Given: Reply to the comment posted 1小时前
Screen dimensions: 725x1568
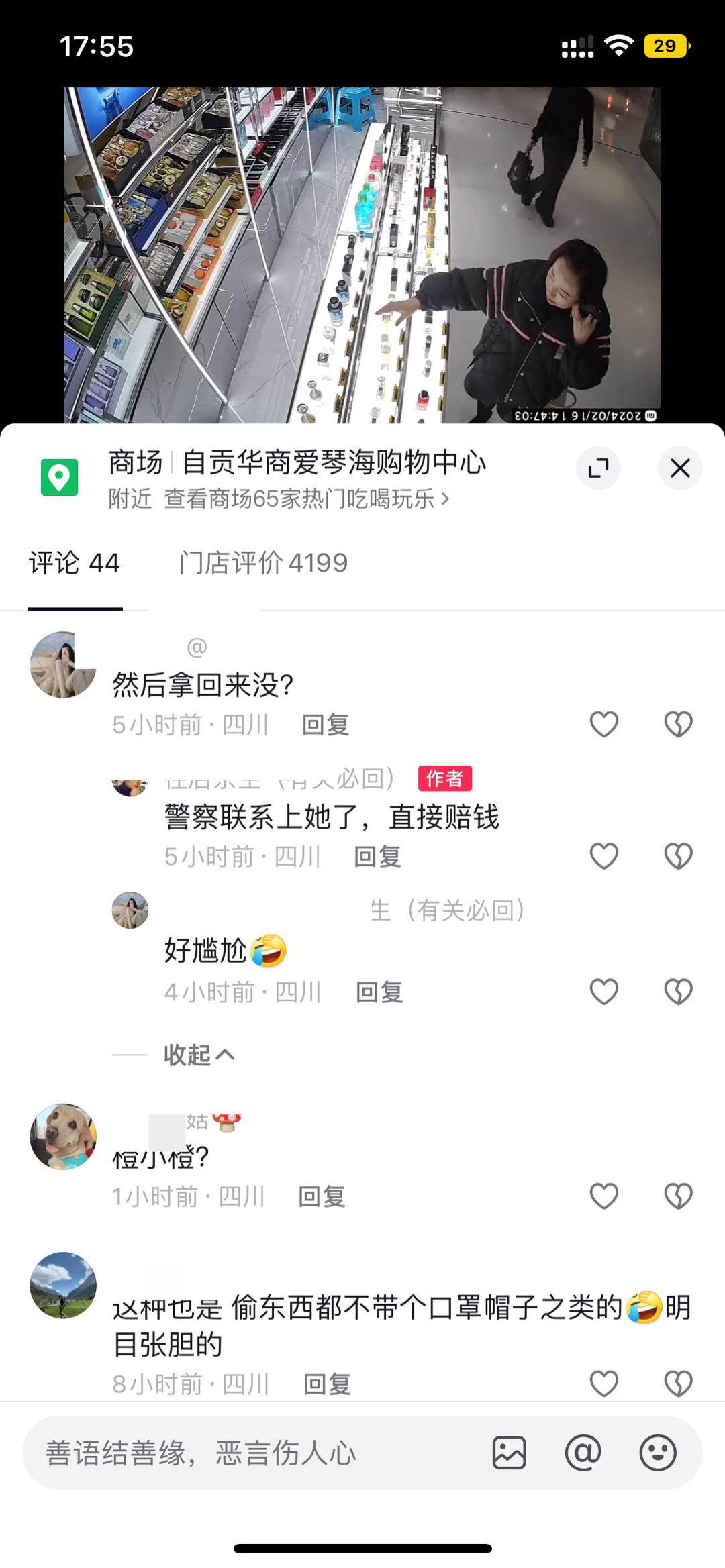Looking at the screenshot, I should 322,1196.
